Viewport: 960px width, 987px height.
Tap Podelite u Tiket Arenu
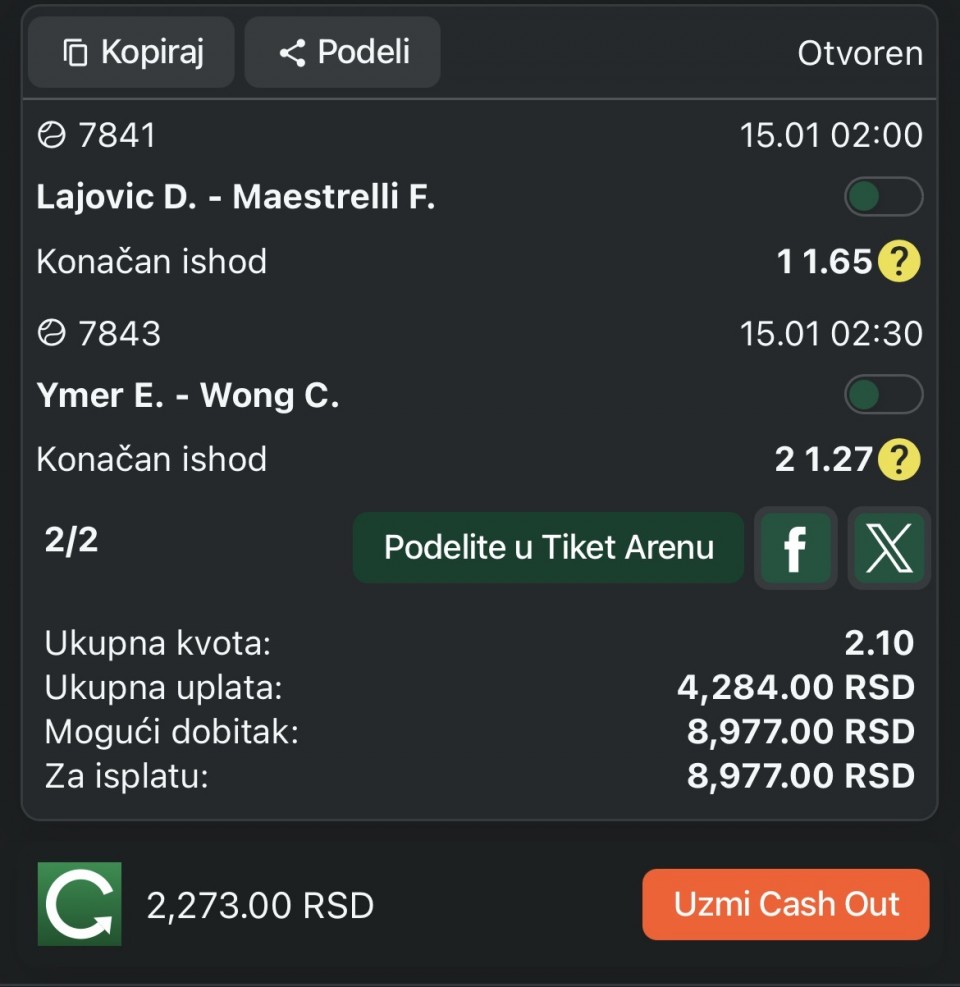548,547
